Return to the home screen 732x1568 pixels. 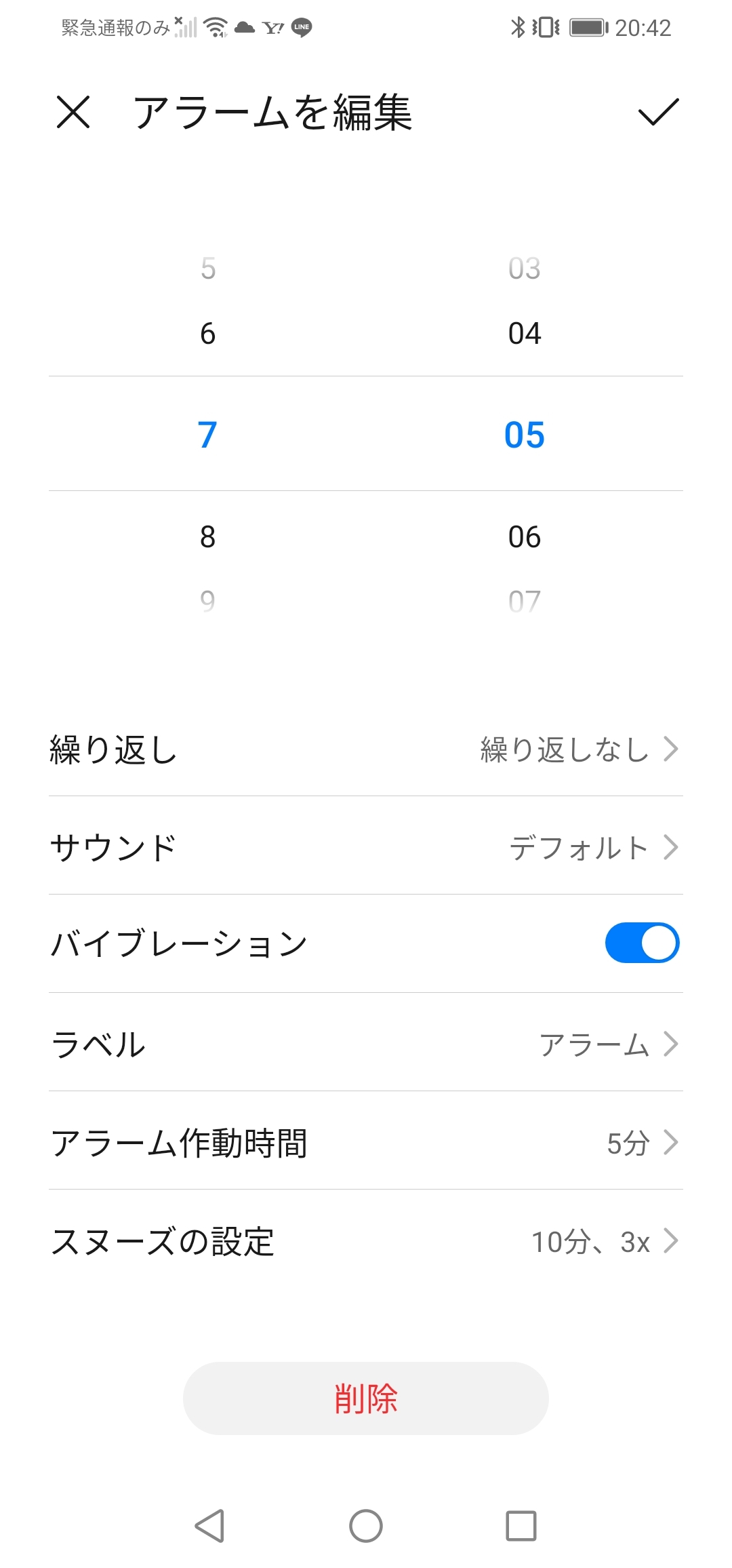366,1526
